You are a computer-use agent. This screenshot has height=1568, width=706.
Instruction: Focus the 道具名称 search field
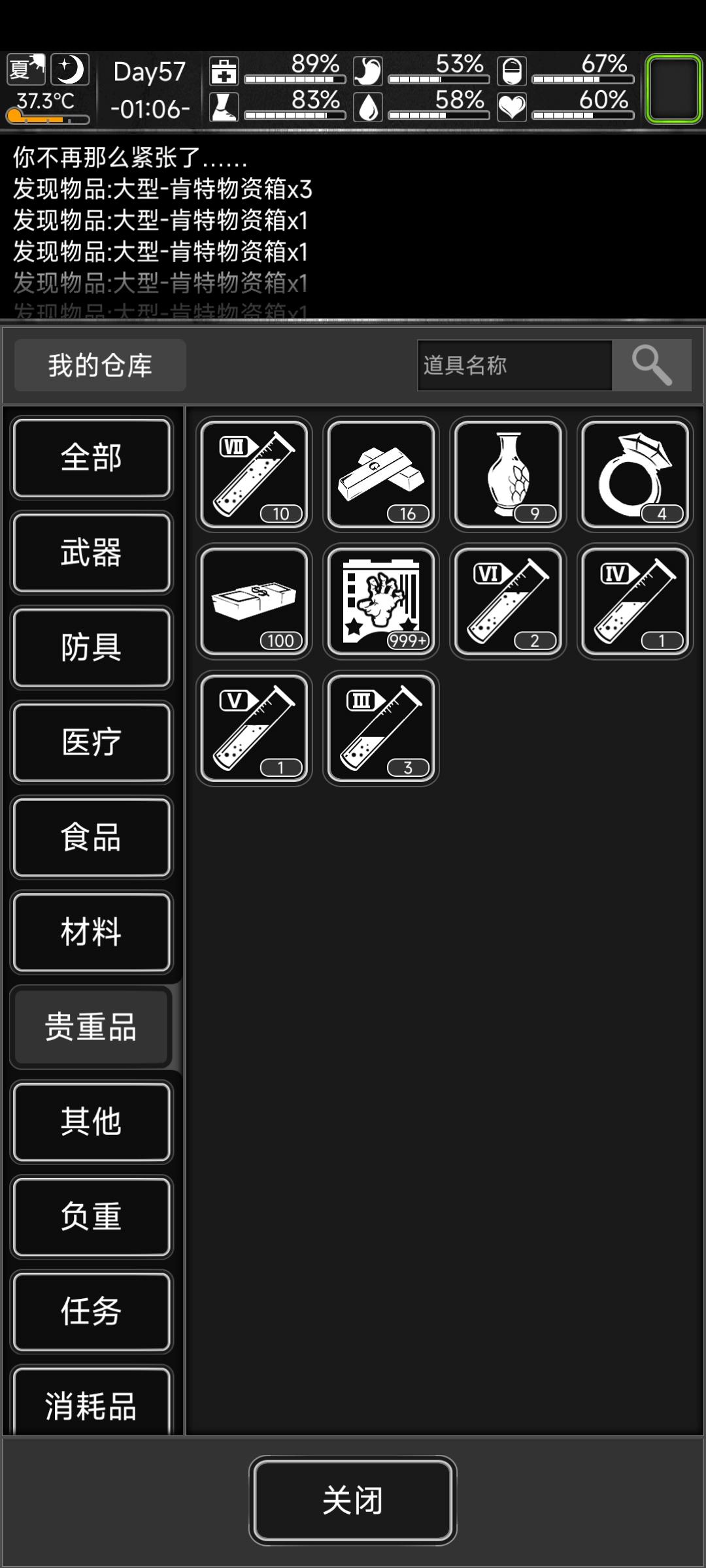[514, 365]
